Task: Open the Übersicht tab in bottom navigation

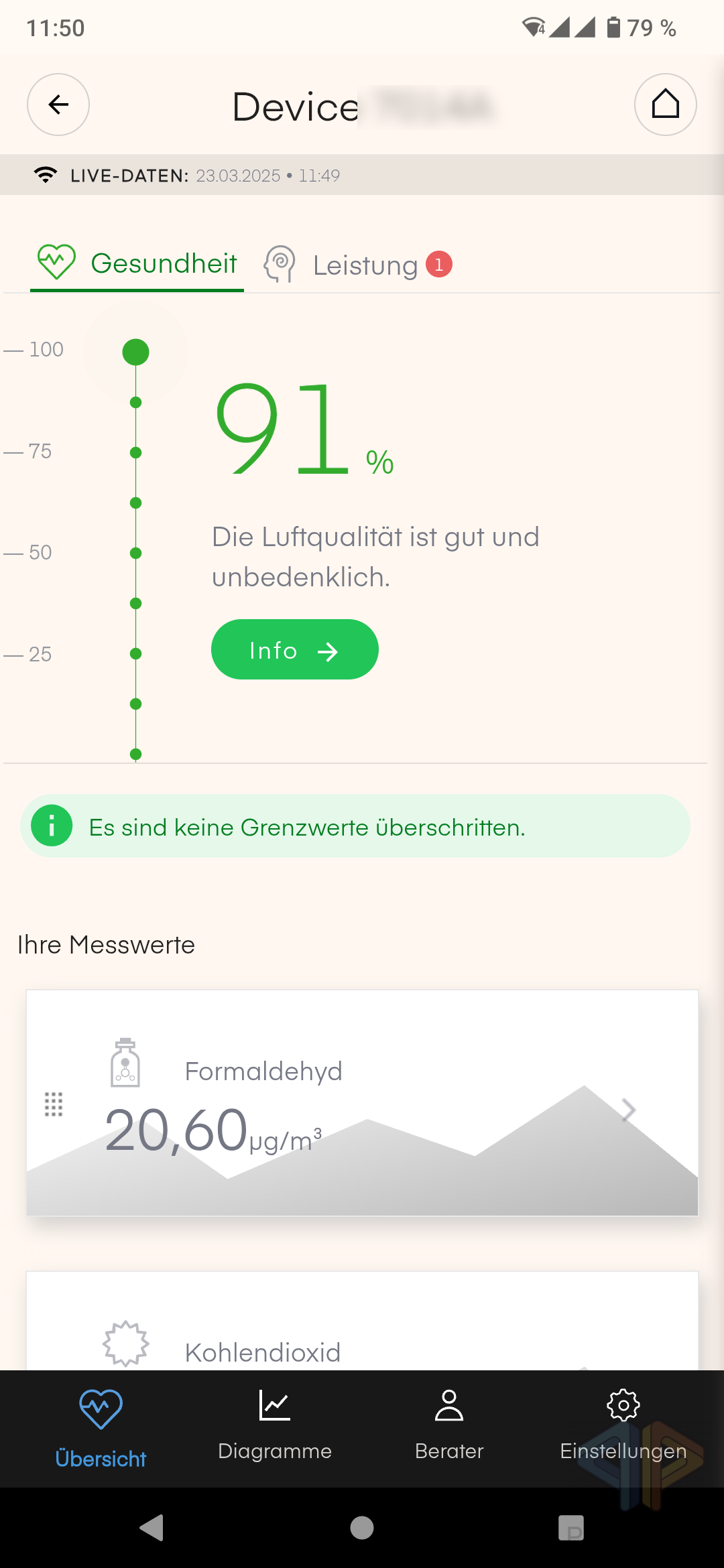Action: (x=101, y=1428)
